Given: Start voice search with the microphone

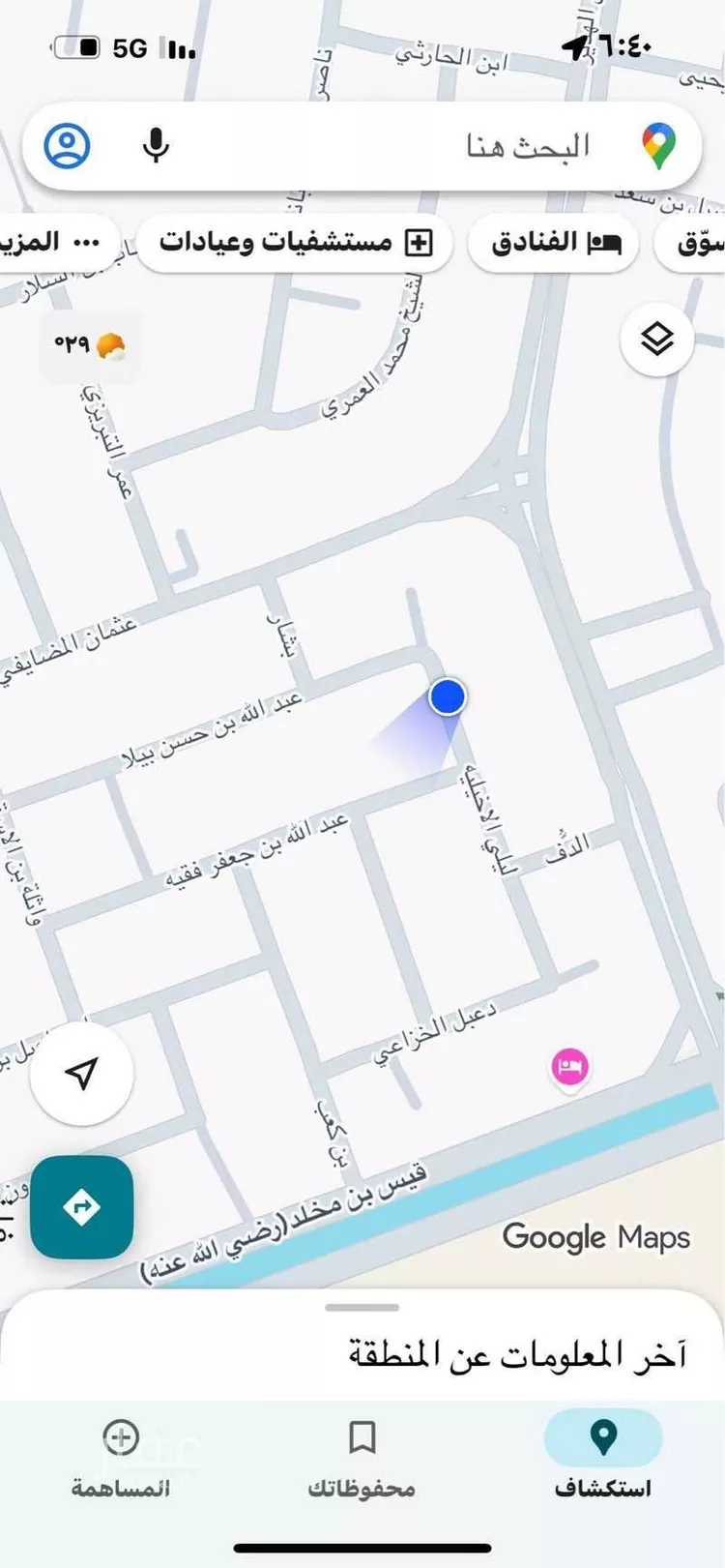Looking at the screenshot, I should [156, 146].
